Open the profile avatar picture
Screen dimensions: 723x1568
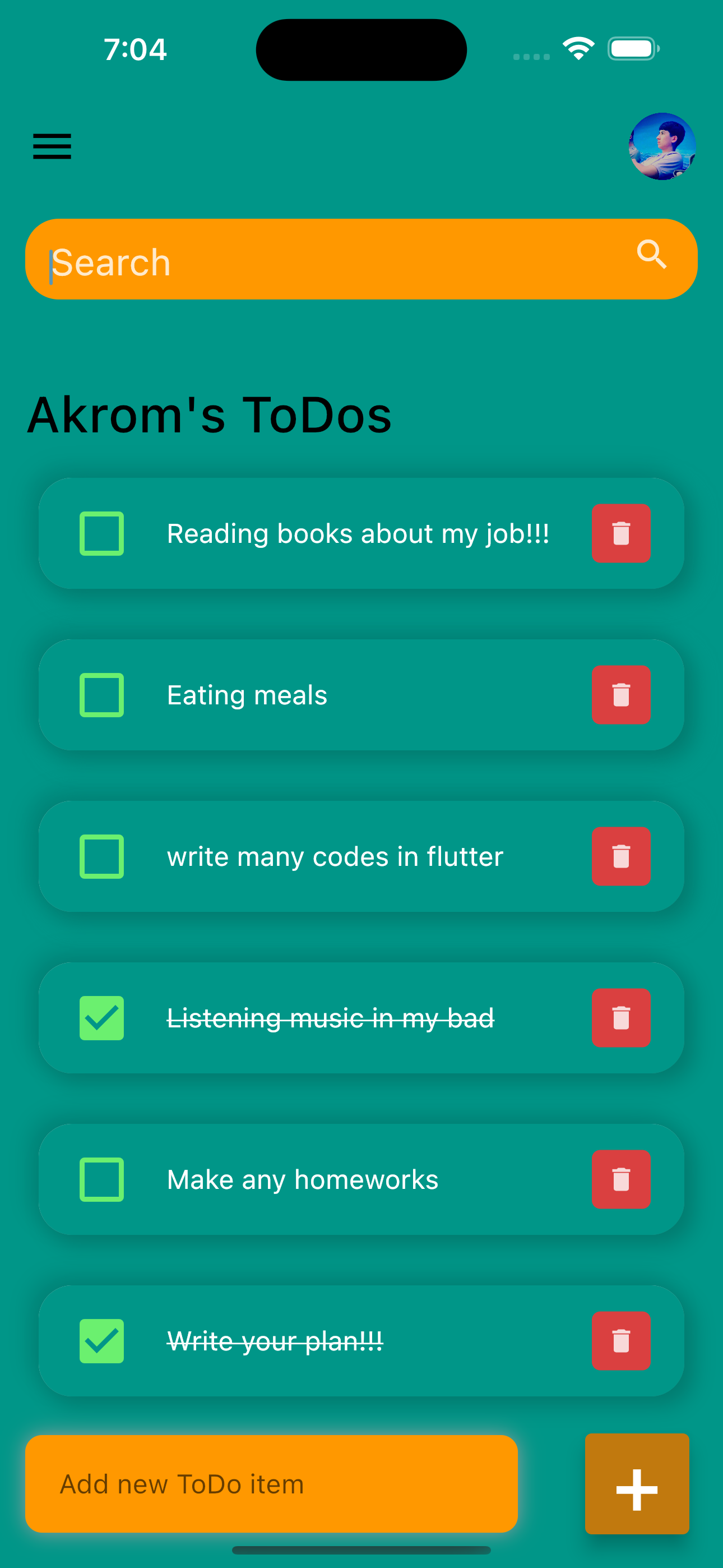click(x=662, y=147)
